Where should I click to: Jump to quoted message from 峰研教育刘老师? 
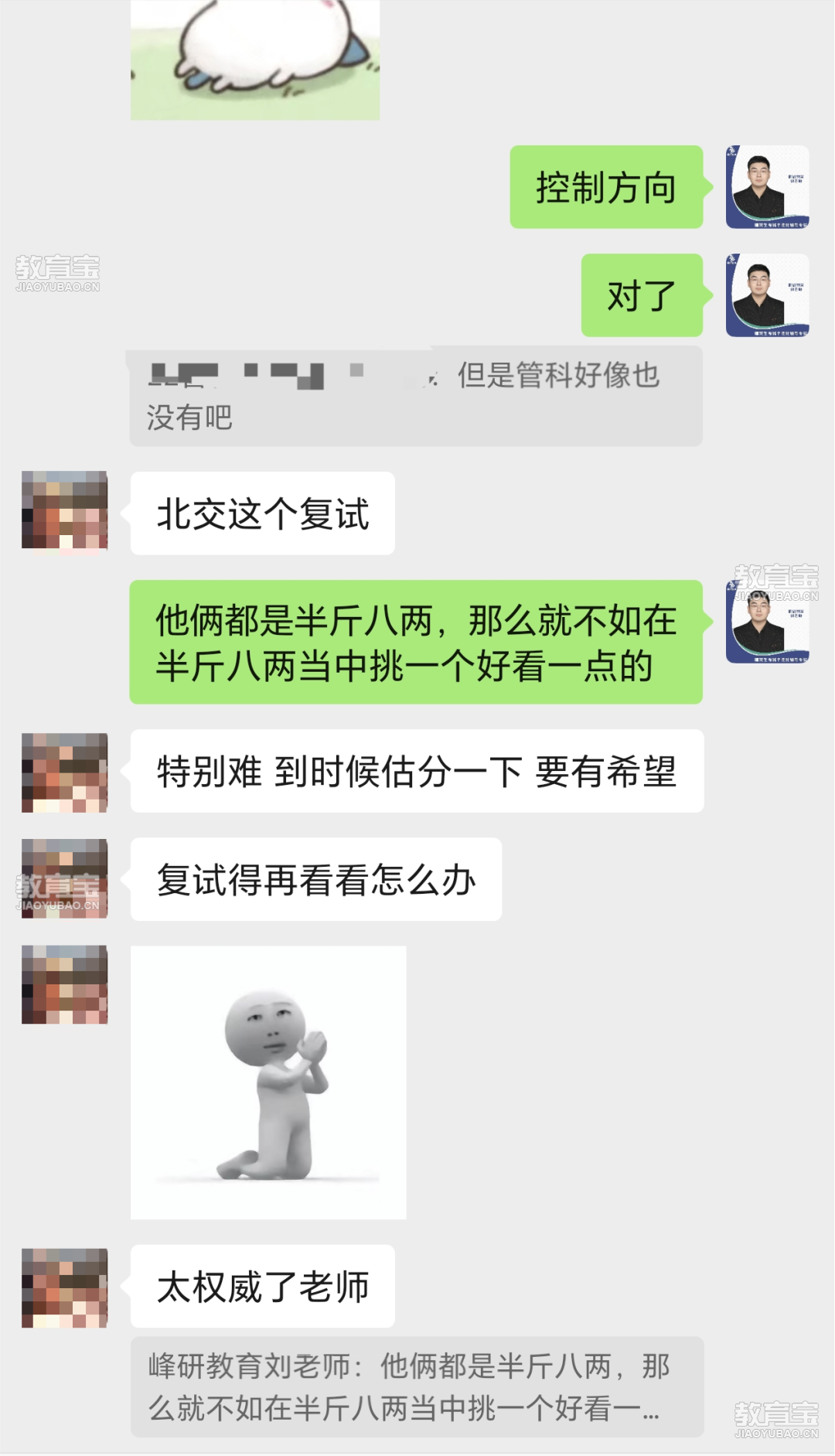click(x=416, y=1387)
